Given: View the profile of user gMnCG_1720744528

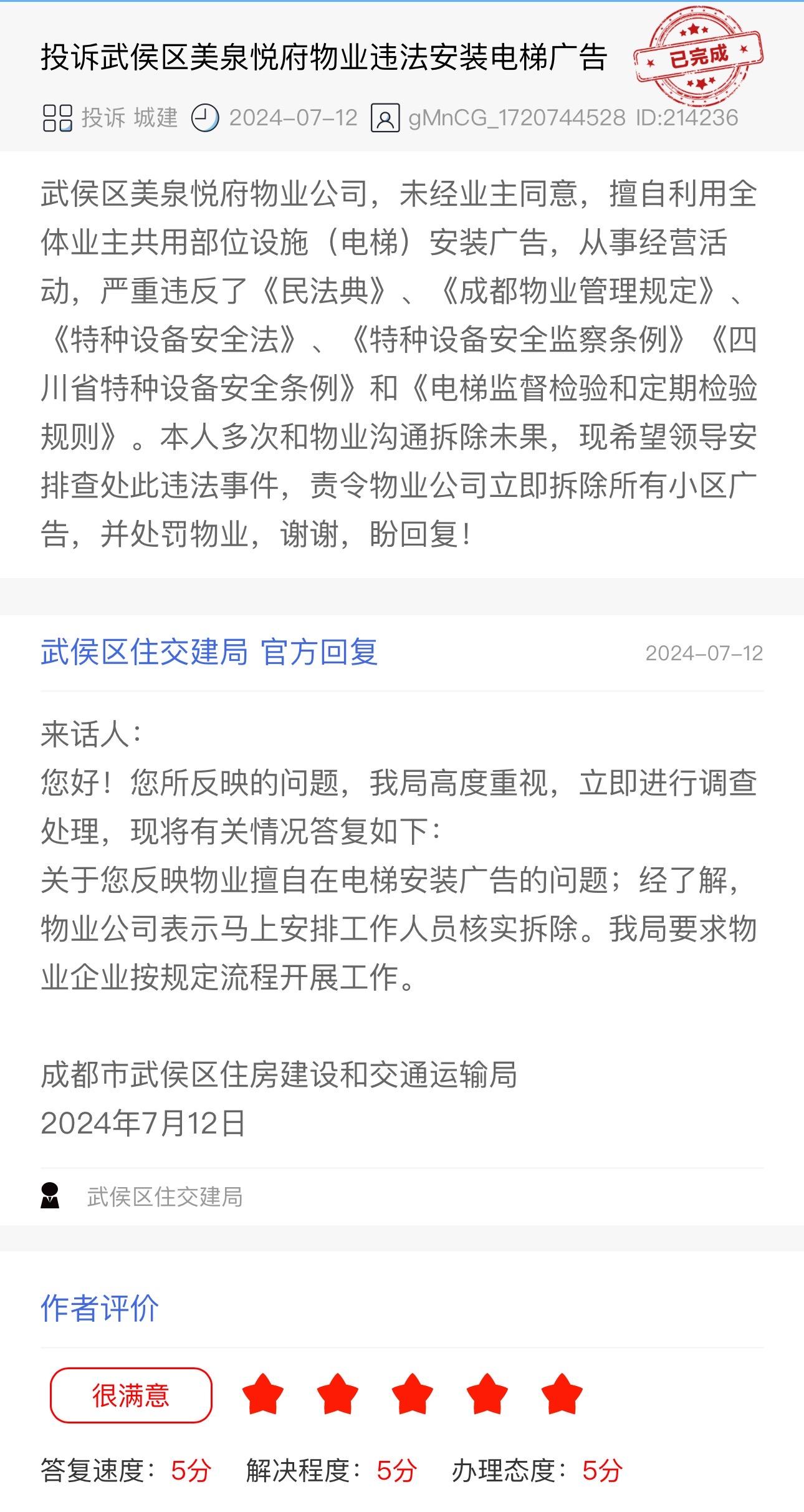Looking at the screenshot, I should 517,118.
